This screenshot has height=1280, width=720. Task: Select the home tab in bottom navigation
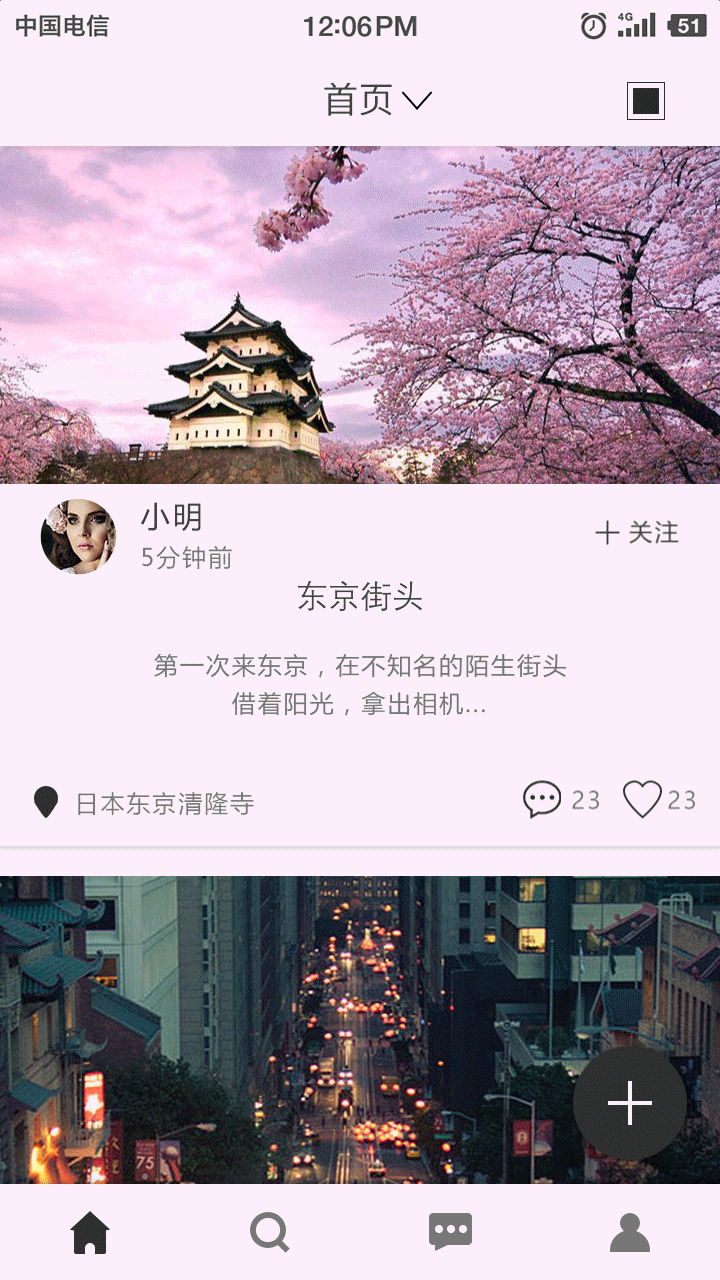[90, 1232]
